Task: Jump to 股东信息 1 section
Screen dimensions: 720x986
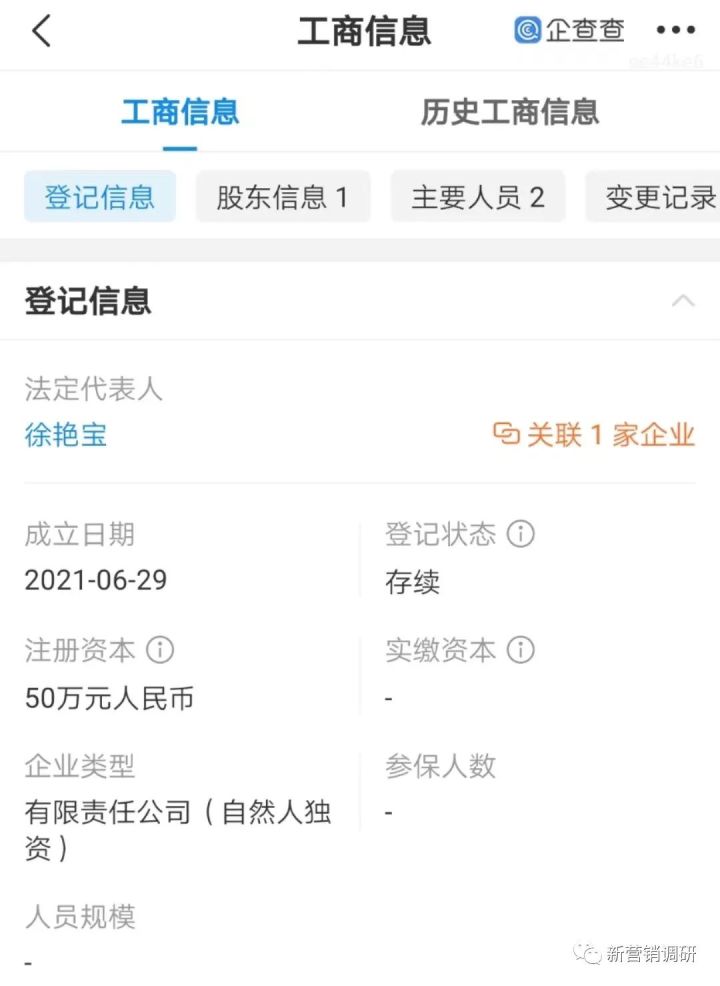Action: tap(283, 197)
